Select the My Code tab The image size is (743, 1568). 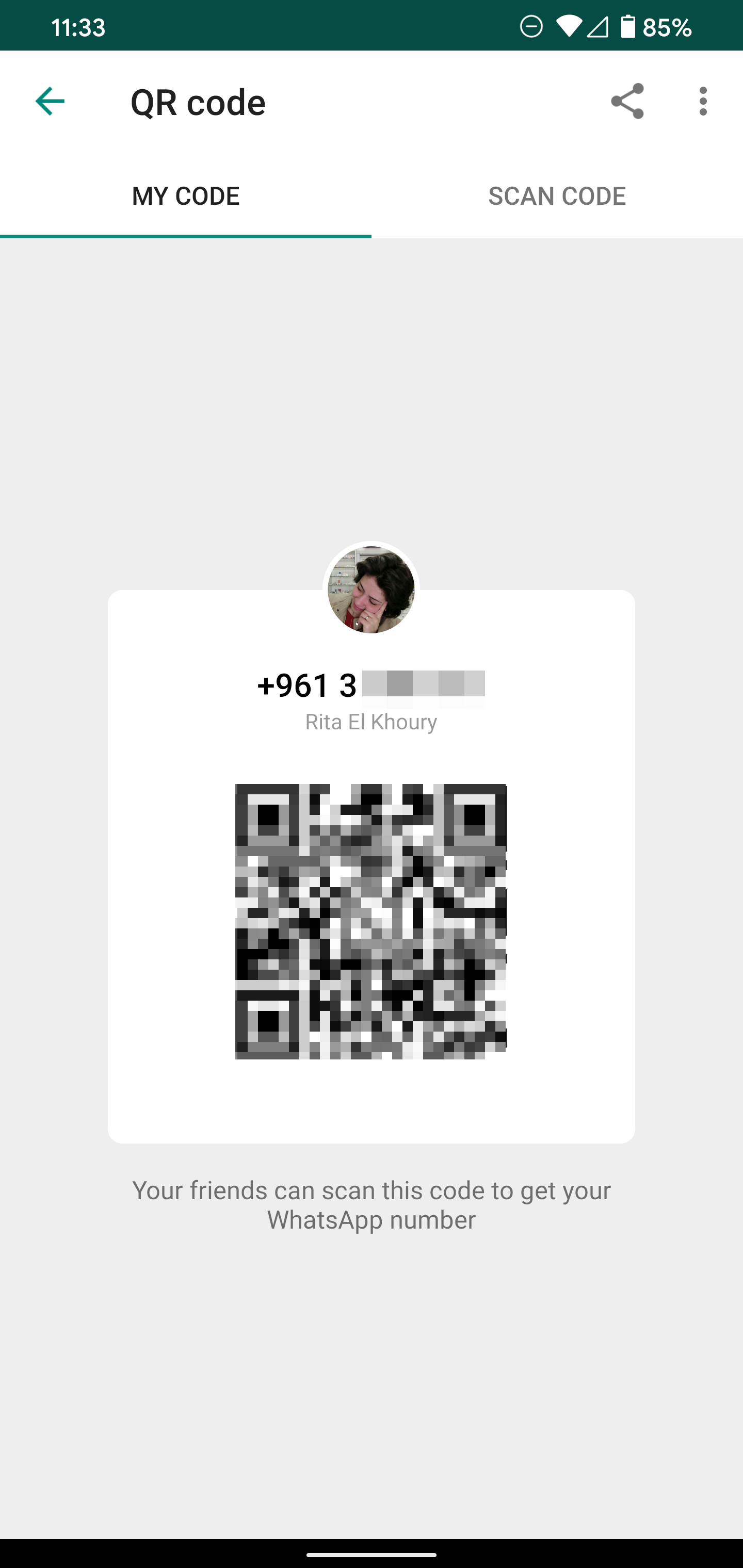click(x=186, y=196)
